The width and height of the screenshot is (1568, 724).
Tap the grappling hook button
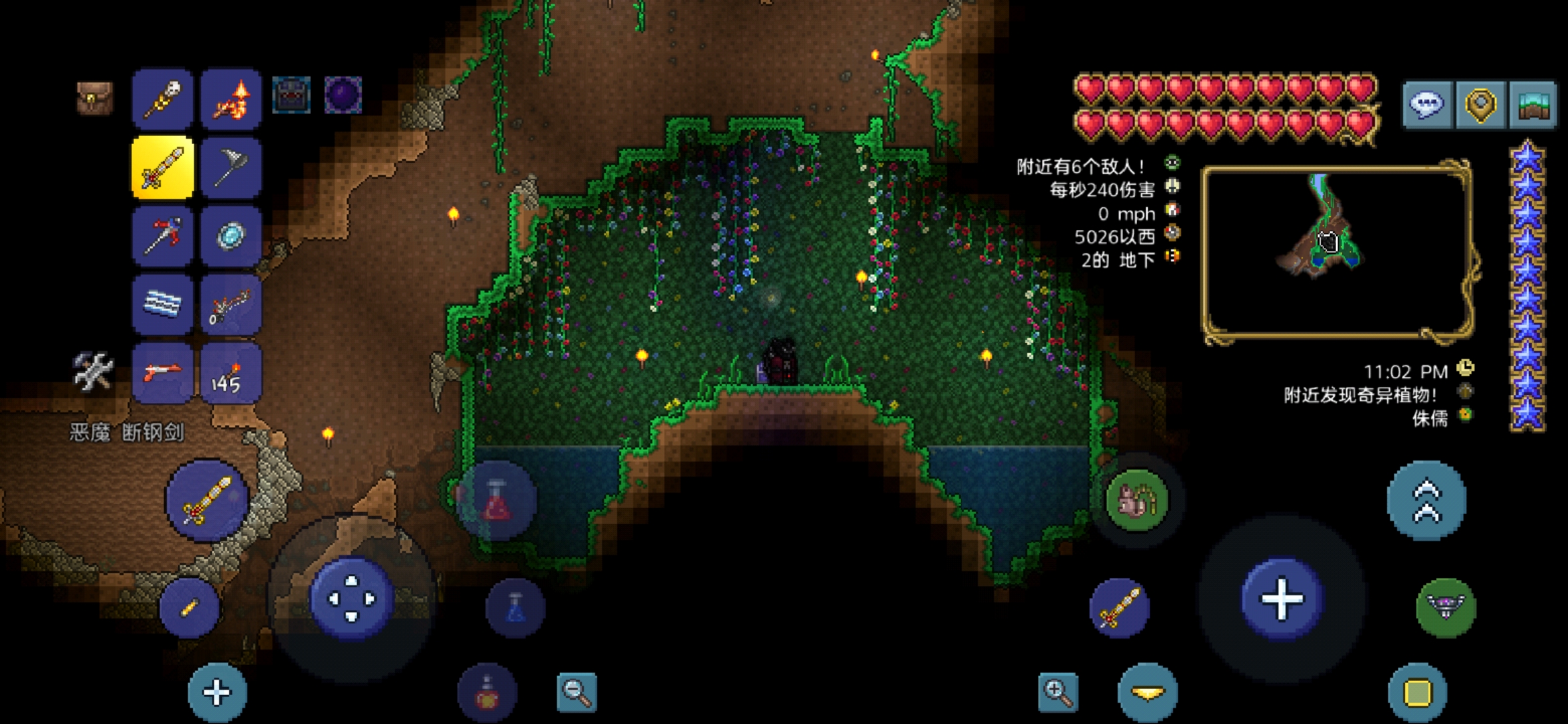pos(1445,607)
